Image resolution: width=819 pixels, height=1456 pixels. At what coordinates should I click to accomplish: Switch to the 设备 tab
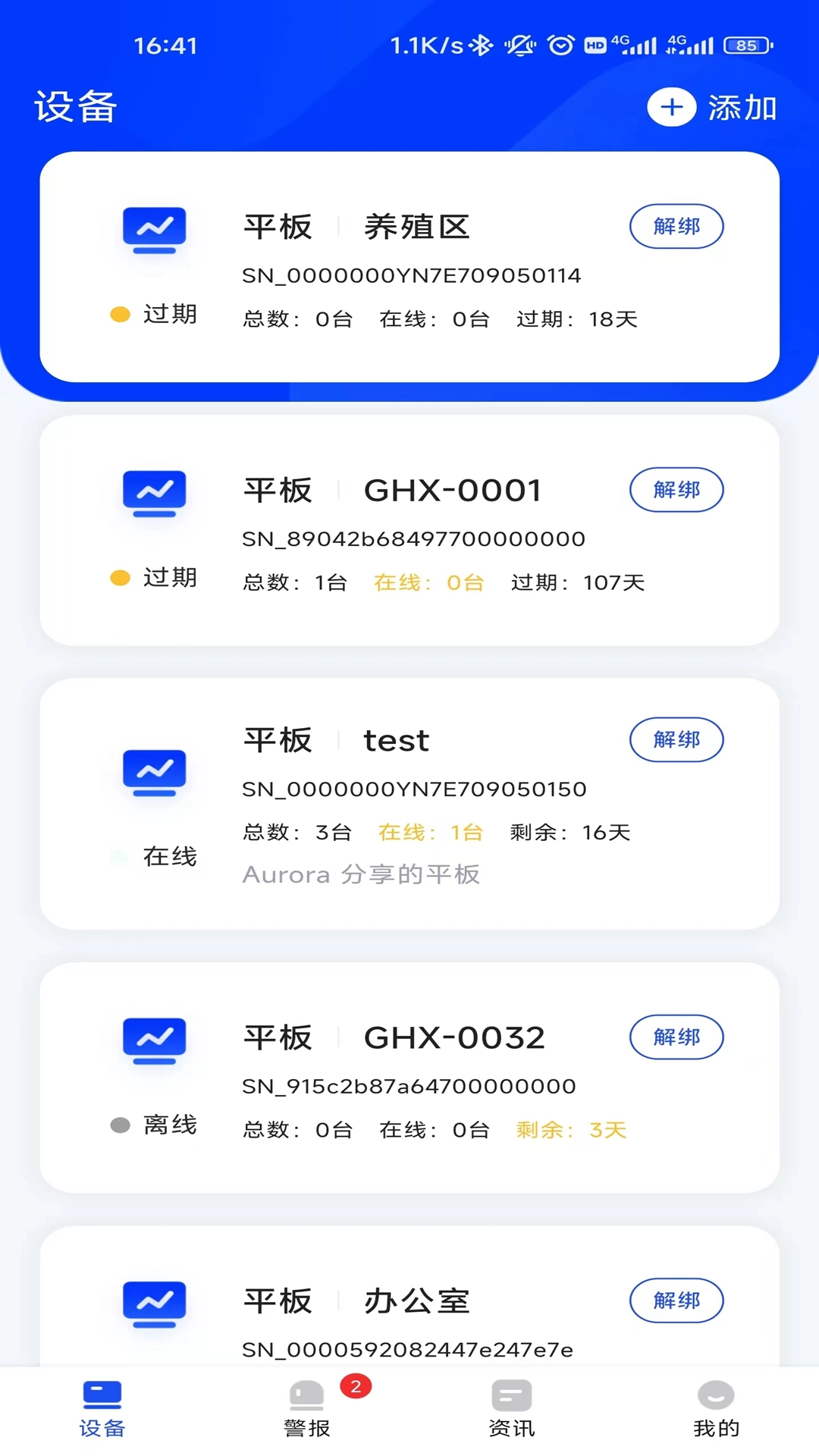coord(102,1407)
